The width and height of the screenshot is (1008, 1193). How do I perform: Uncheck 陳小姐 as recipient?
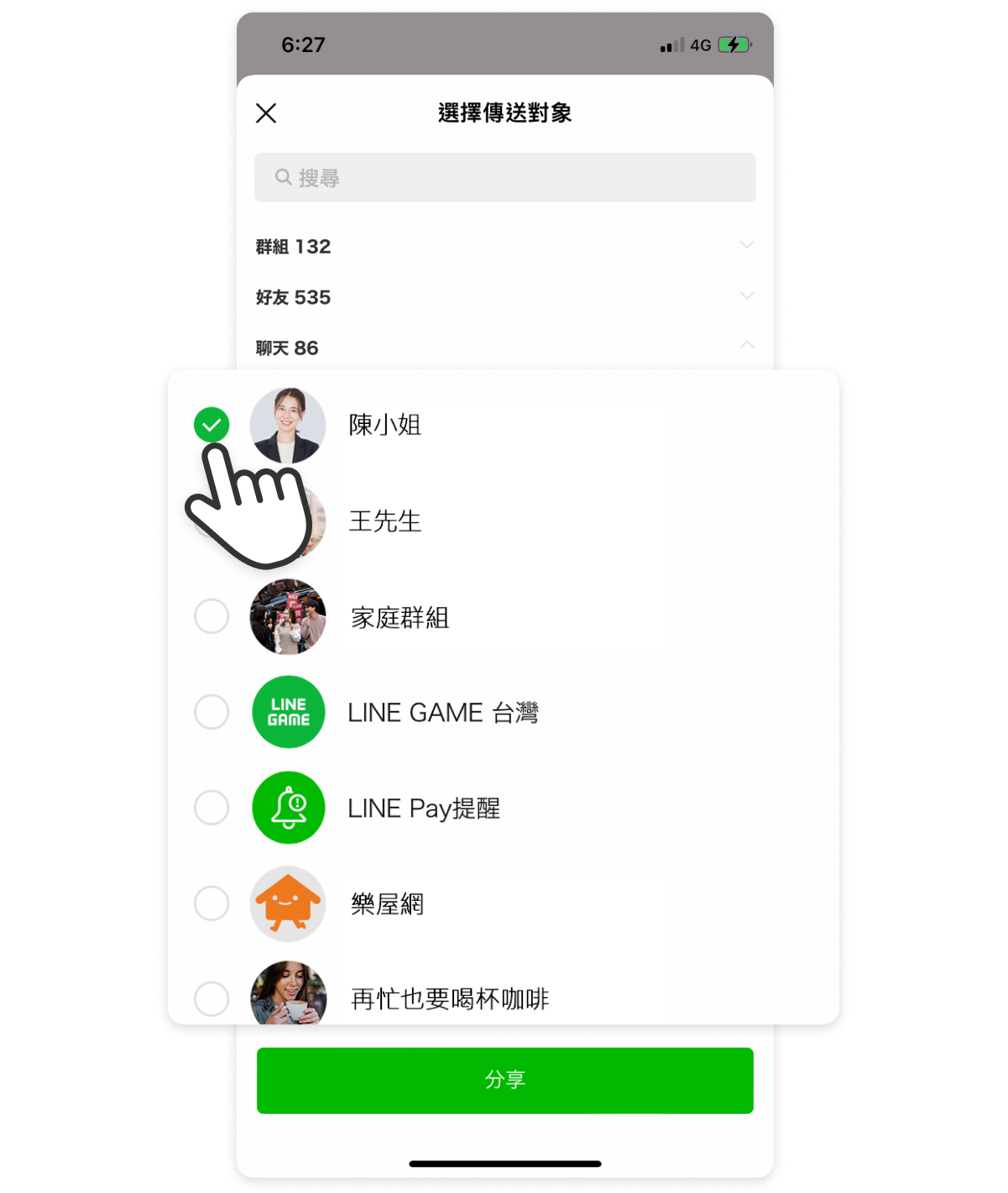pyautogui.click(x=212, y=425)
